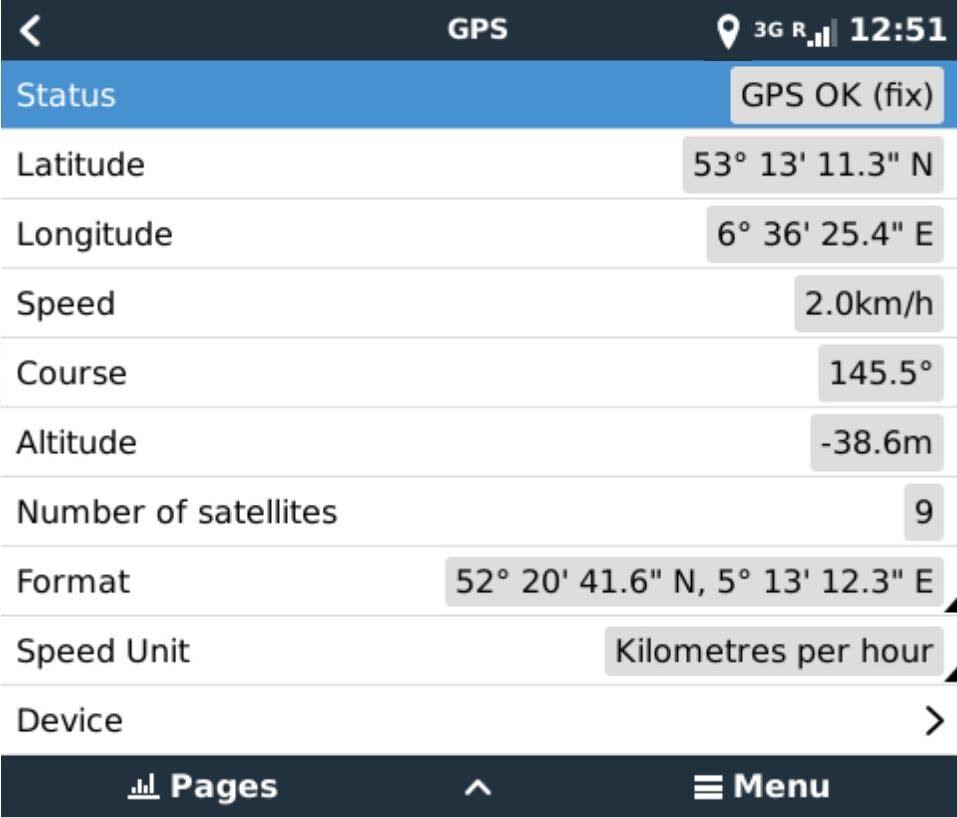Go back using the top-left arrow
Screen dimensions: 957x818
tap(32, 31)
